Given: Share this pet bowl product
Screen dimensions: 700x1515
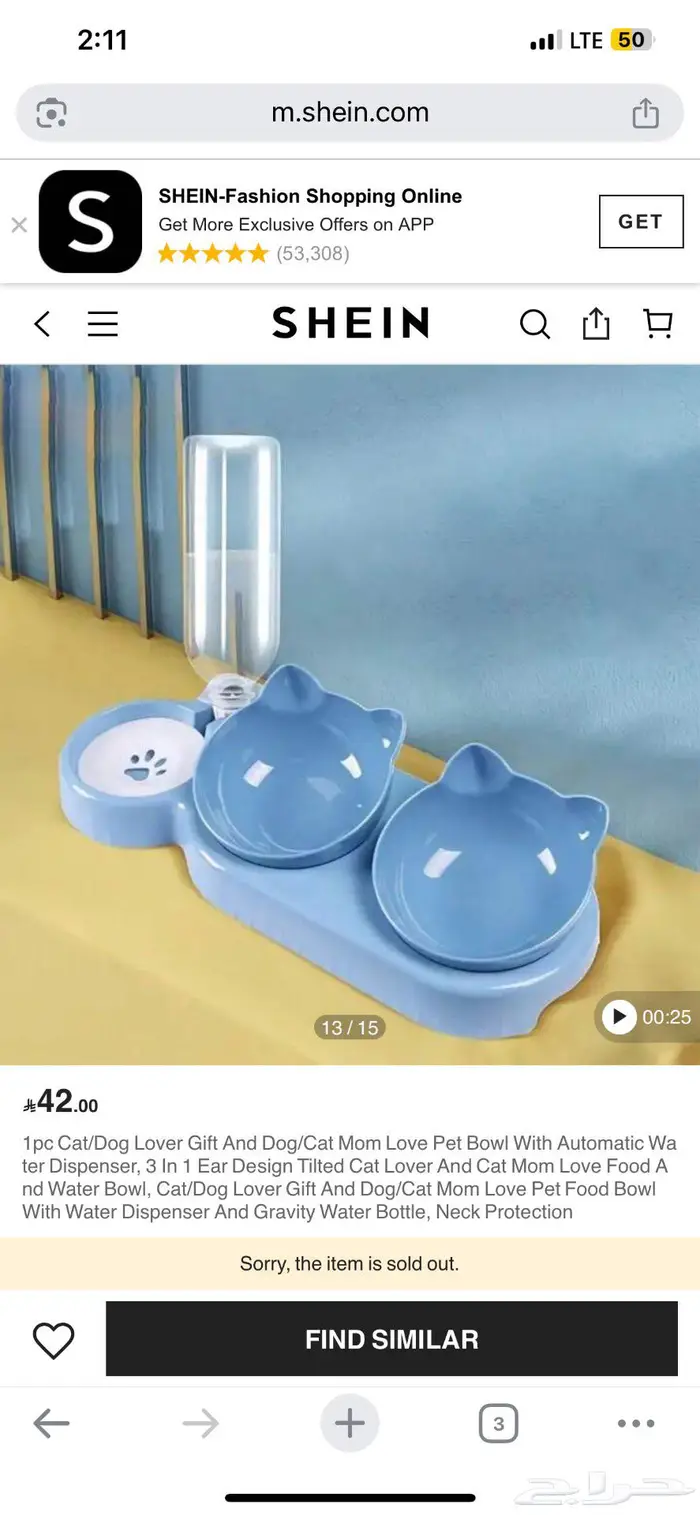Looking at the screenshot, I should 596,324.
